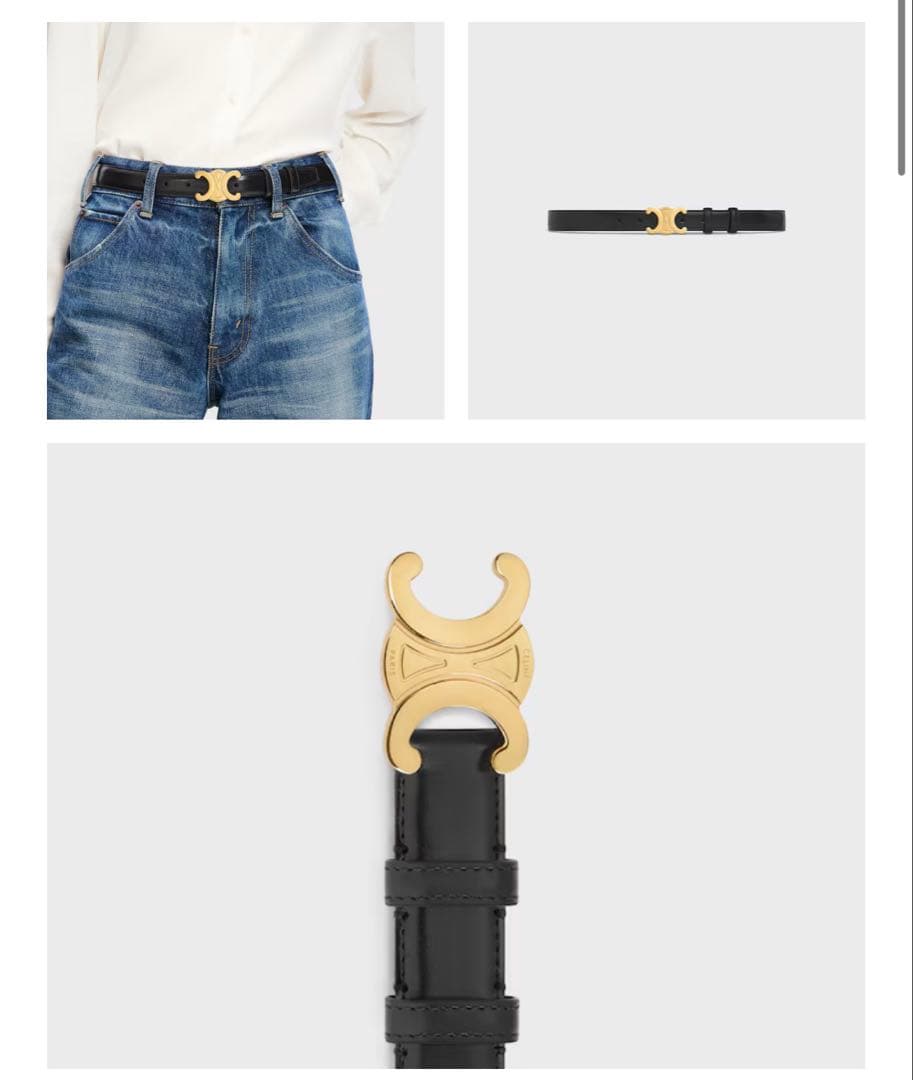The image size is (913, 1080).
Task: Open the photo of belt worn with jeans
Action: (x=245, y=220)
